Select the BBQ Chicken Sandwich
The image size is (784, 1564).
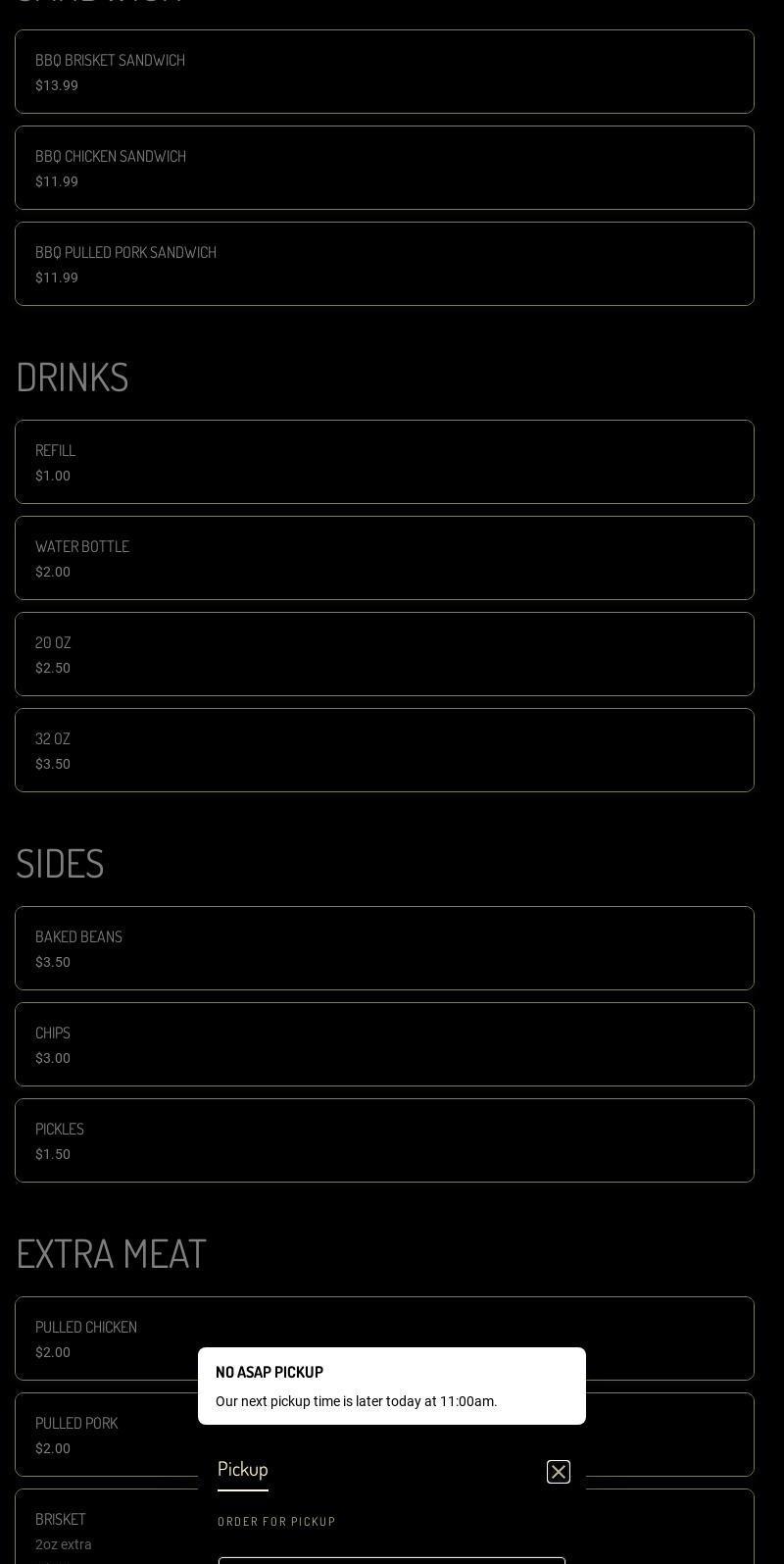pyautogui.click(x=384, y=168)
